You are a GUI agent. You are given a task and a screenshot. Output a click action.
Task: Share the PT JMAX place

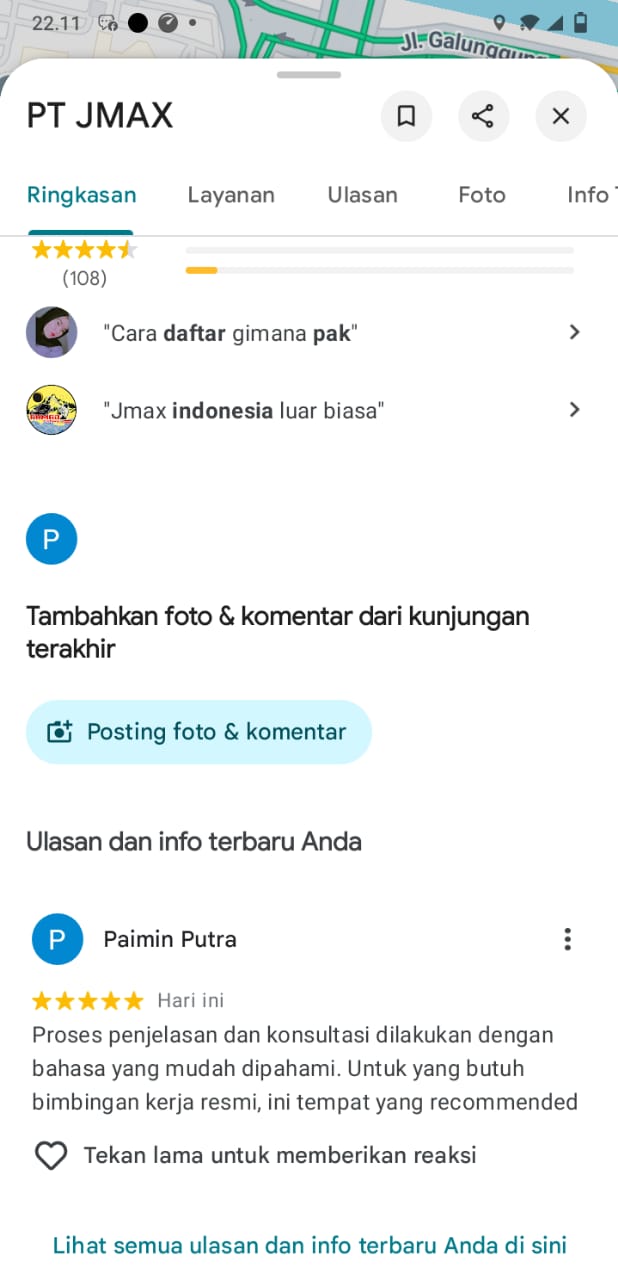[483, 117]
